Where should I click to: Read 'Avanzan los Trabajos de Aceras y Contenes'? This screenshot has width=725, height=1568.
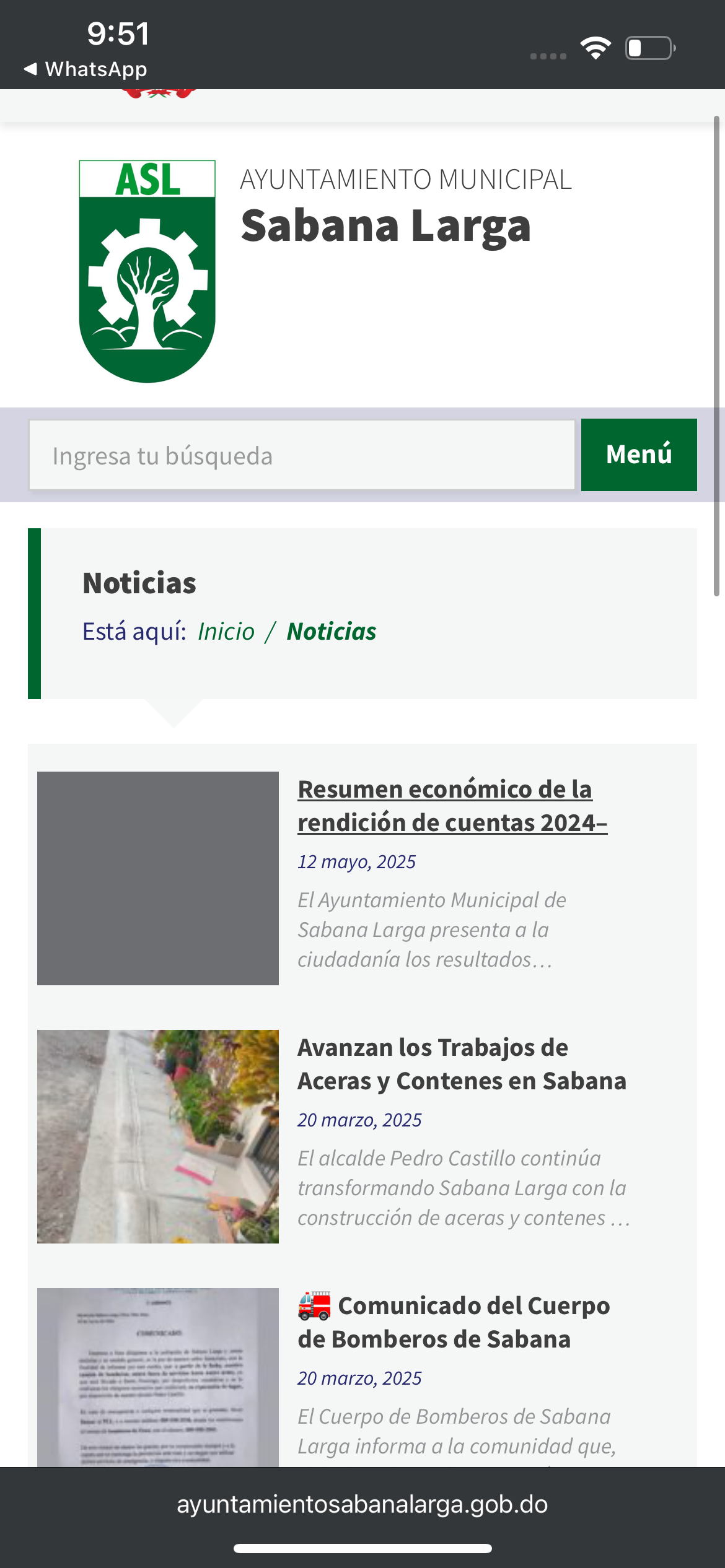(x=462, y=1064)
